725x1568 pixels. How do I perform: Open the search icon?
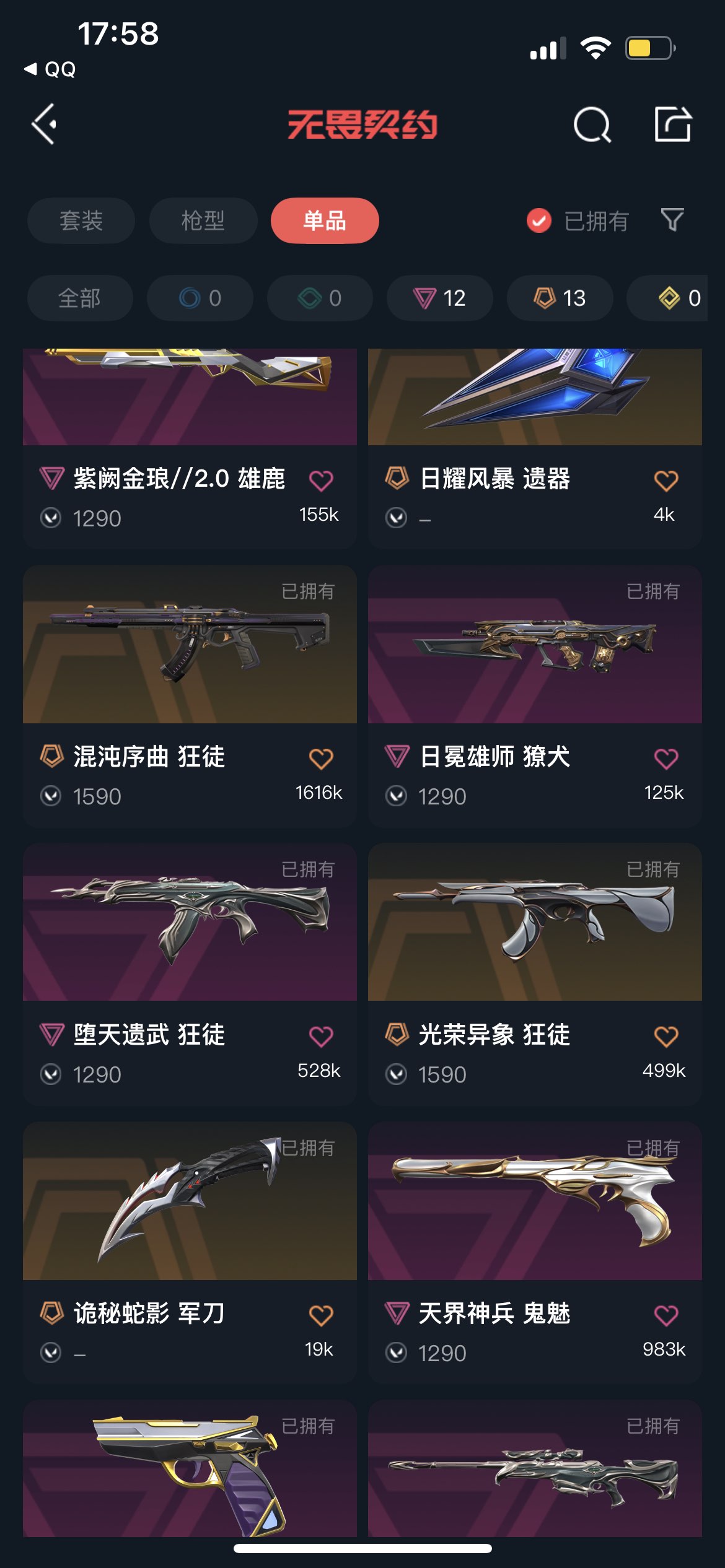(592, 124)
